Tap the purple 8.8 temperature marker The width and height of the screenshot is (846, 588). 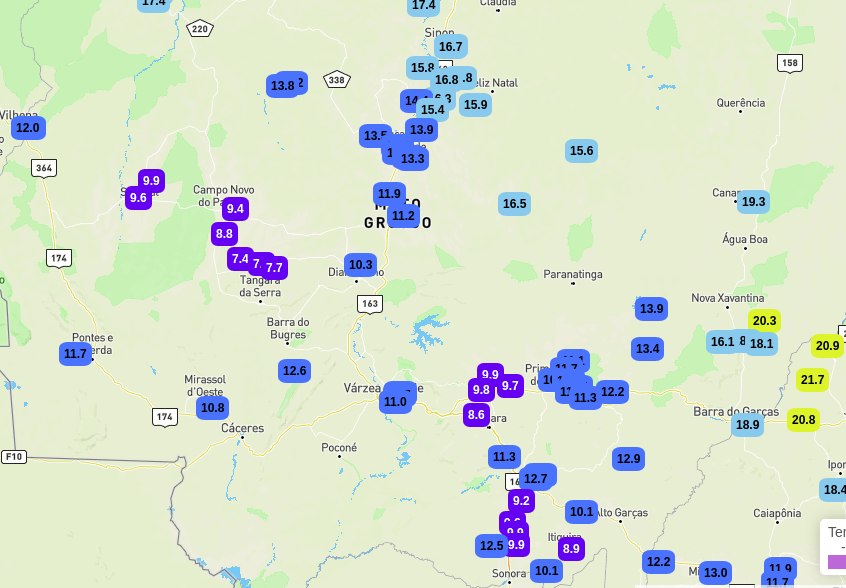[224, 234]
